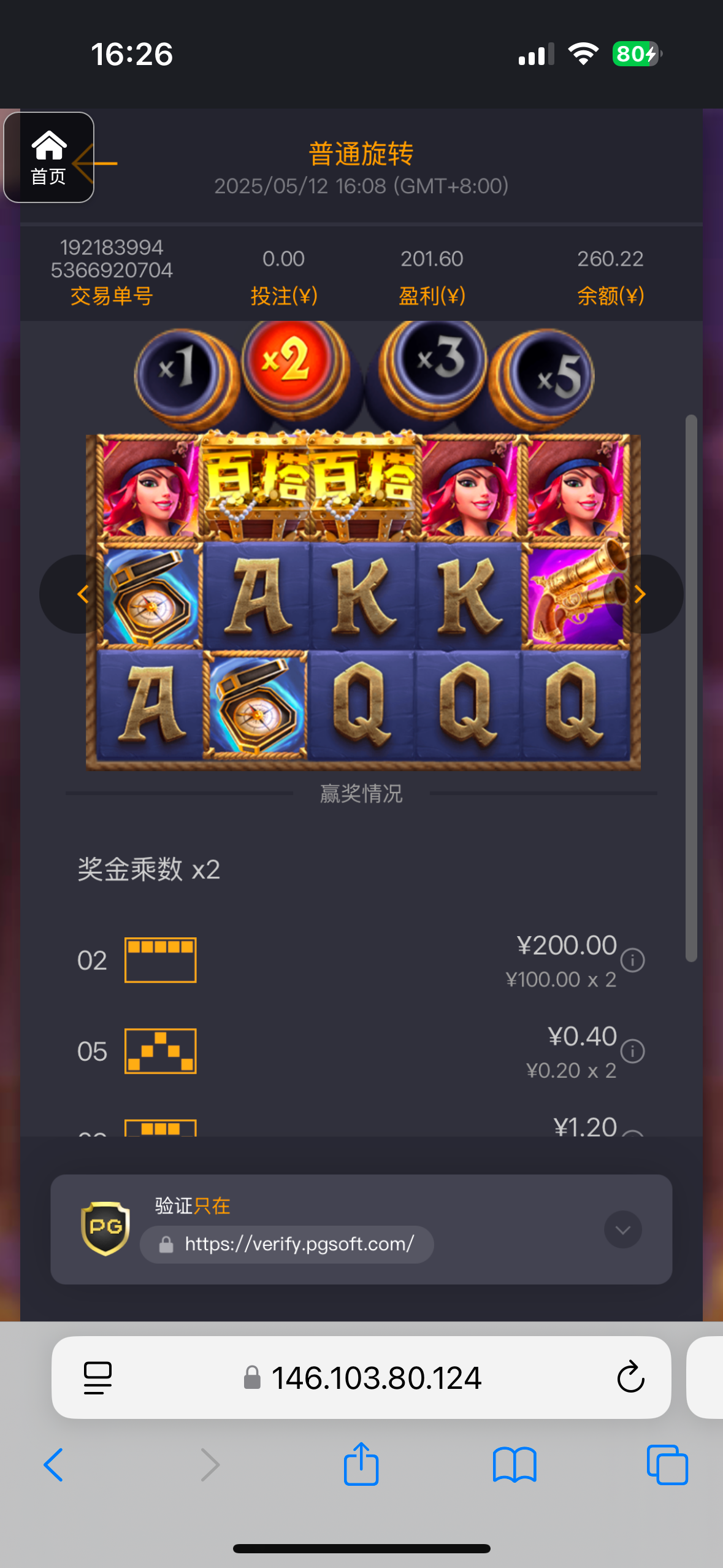Open Safari bookmarks
Image resolution: width=723 pixels, height=1568 pixels.
(x=514, y=1465)
